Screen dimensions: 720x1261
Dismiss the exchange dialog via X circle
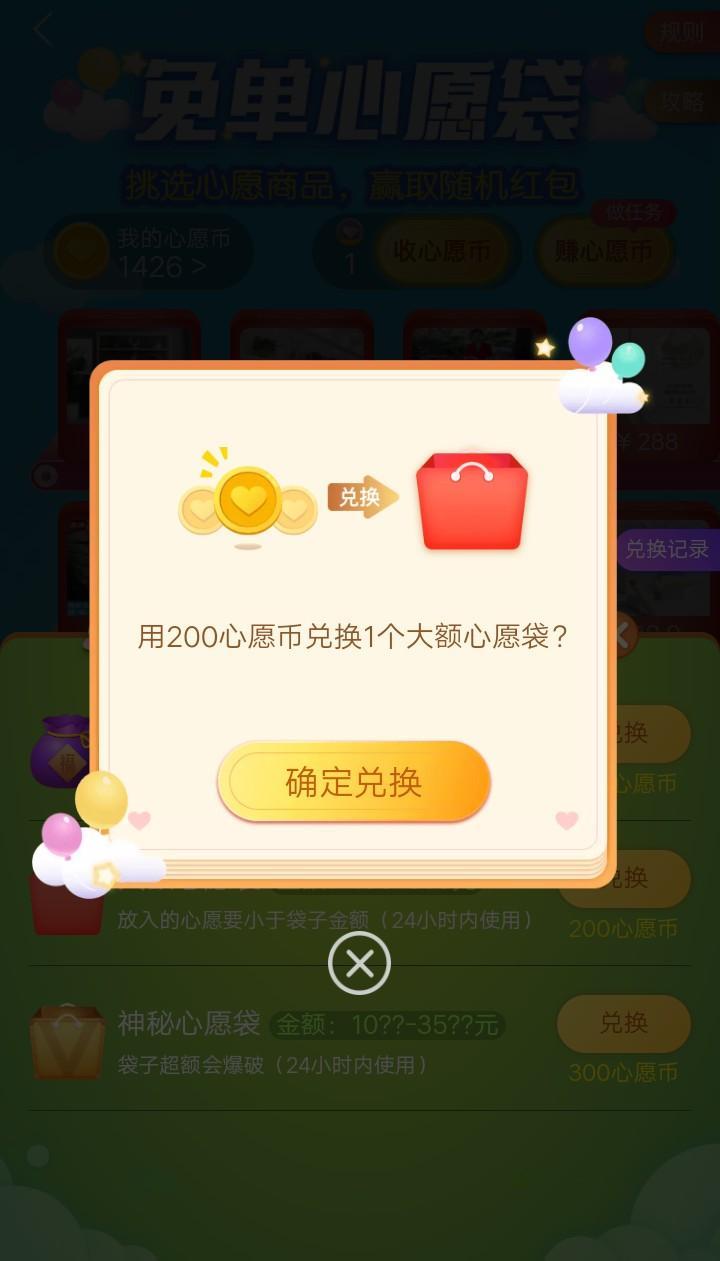point(359,963)
